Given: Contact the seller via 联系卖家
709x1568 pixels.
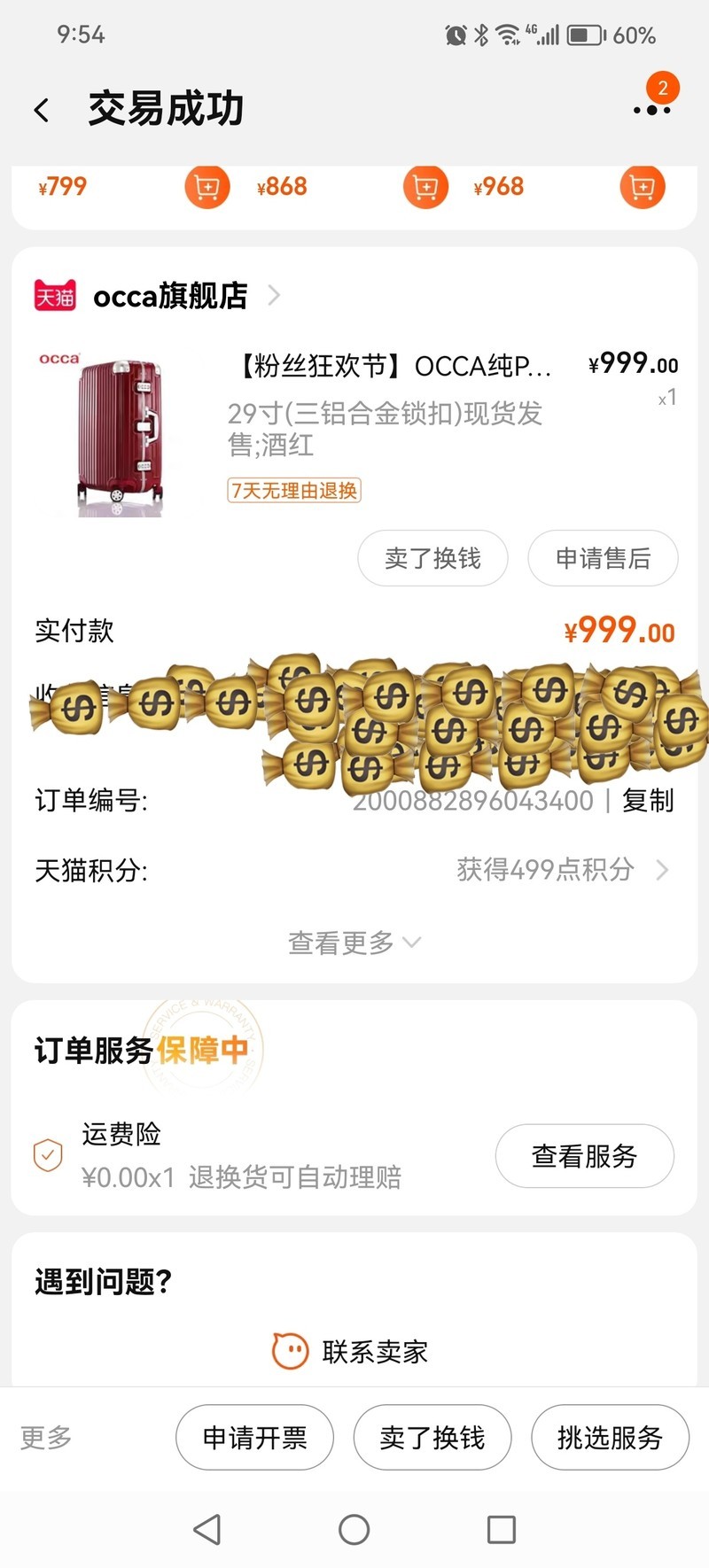Looking at the screenshot, I should tap(352, 1352).
